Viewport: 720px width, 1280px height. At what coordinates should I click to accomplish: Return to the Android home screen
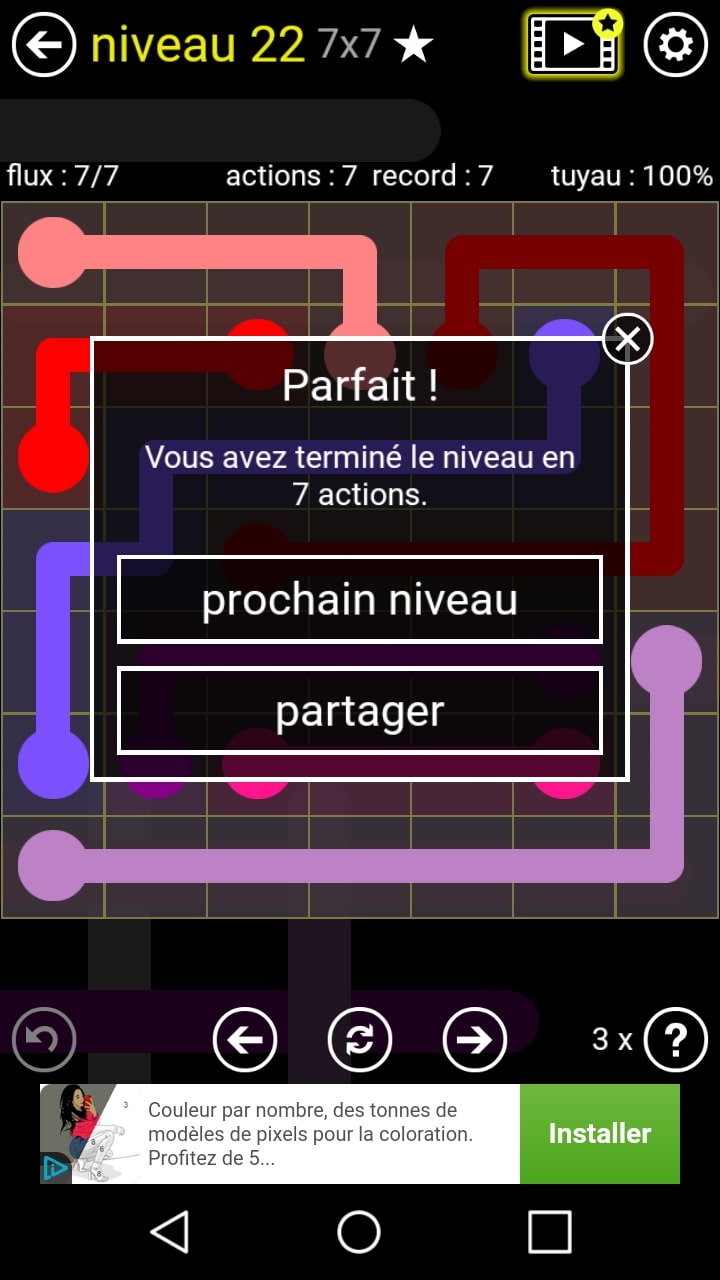coord(359,1232)
